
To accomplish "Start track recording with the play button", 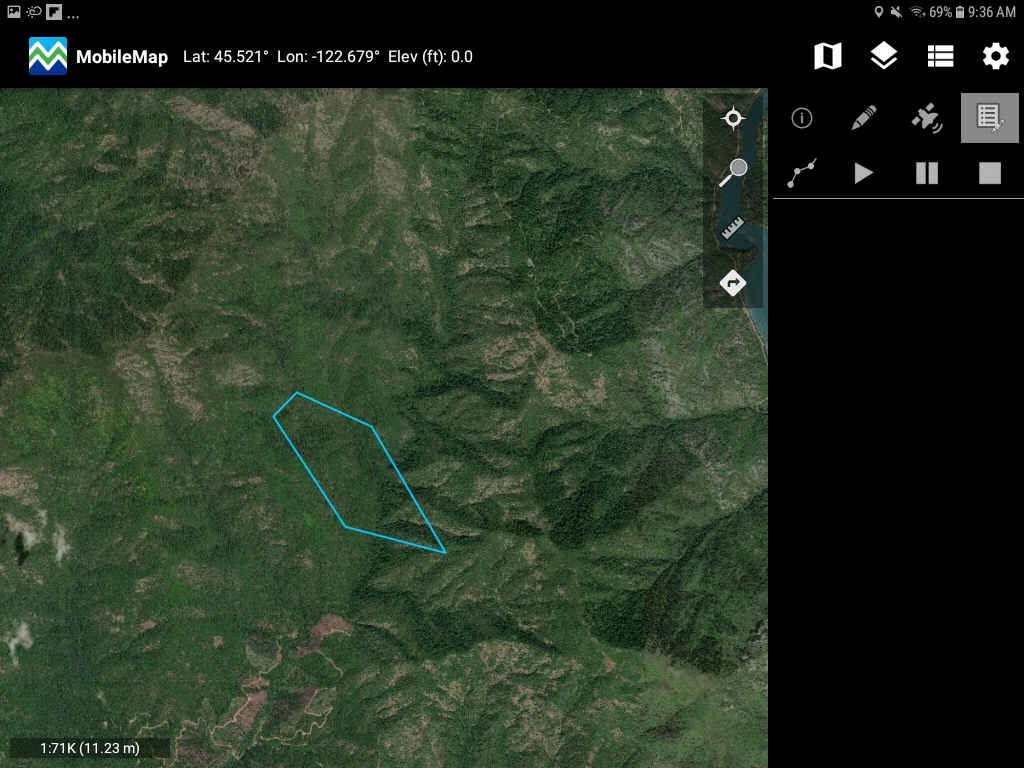I will (x=864, y=174).
